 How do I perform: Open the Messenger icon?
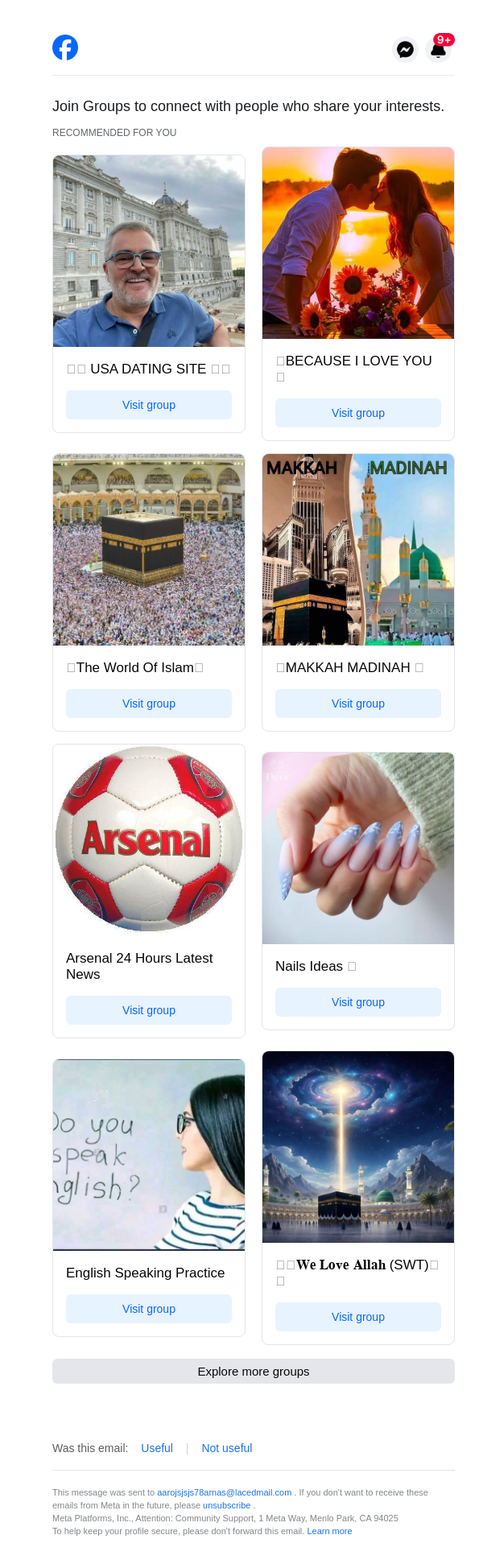pyautogui.click(x=405, y=49)
